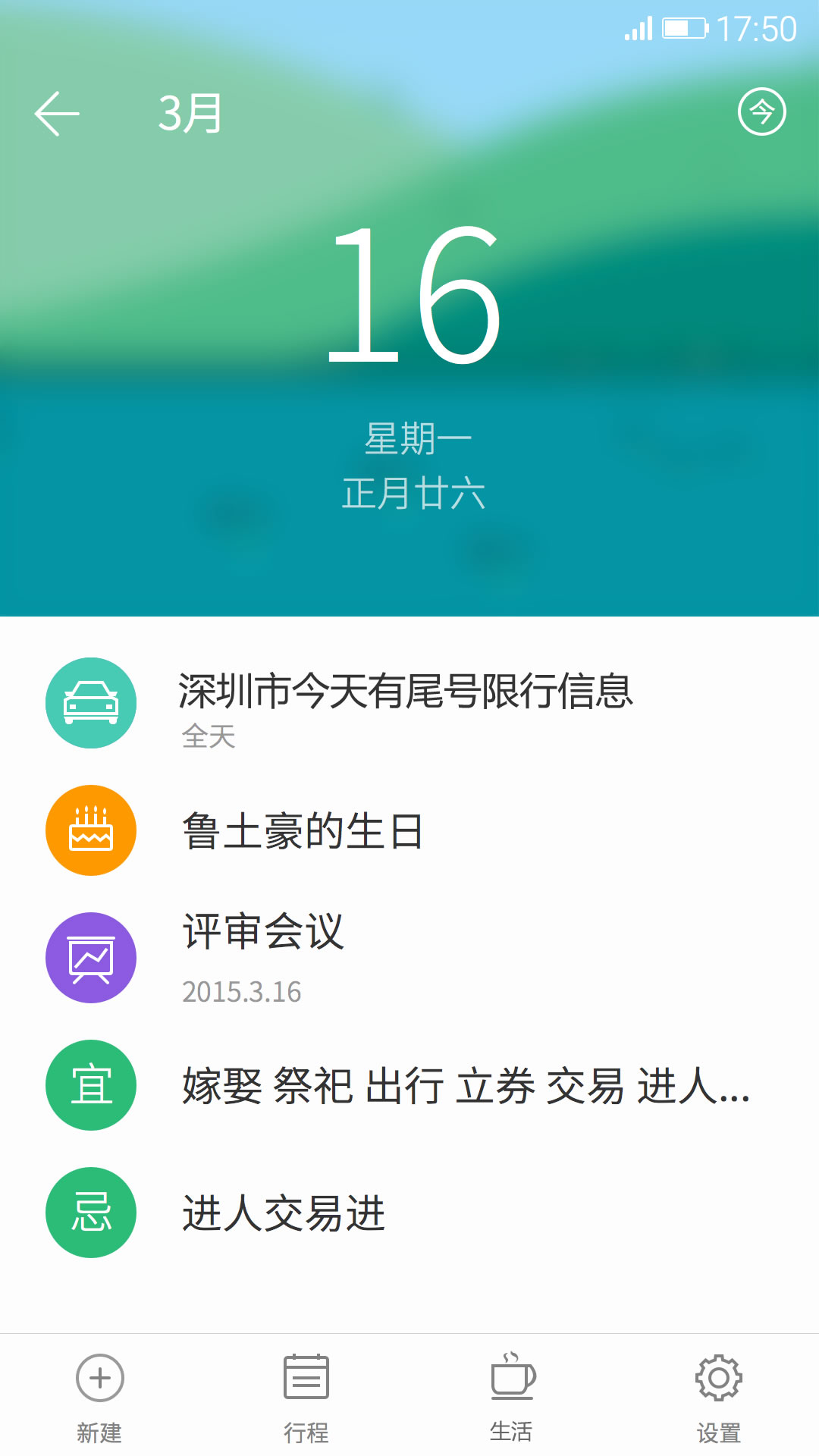View the 宜 row starting with 嫁娶 祭祀
This screenshot has width=819, height=1456.
click(x=466, y=1086)
